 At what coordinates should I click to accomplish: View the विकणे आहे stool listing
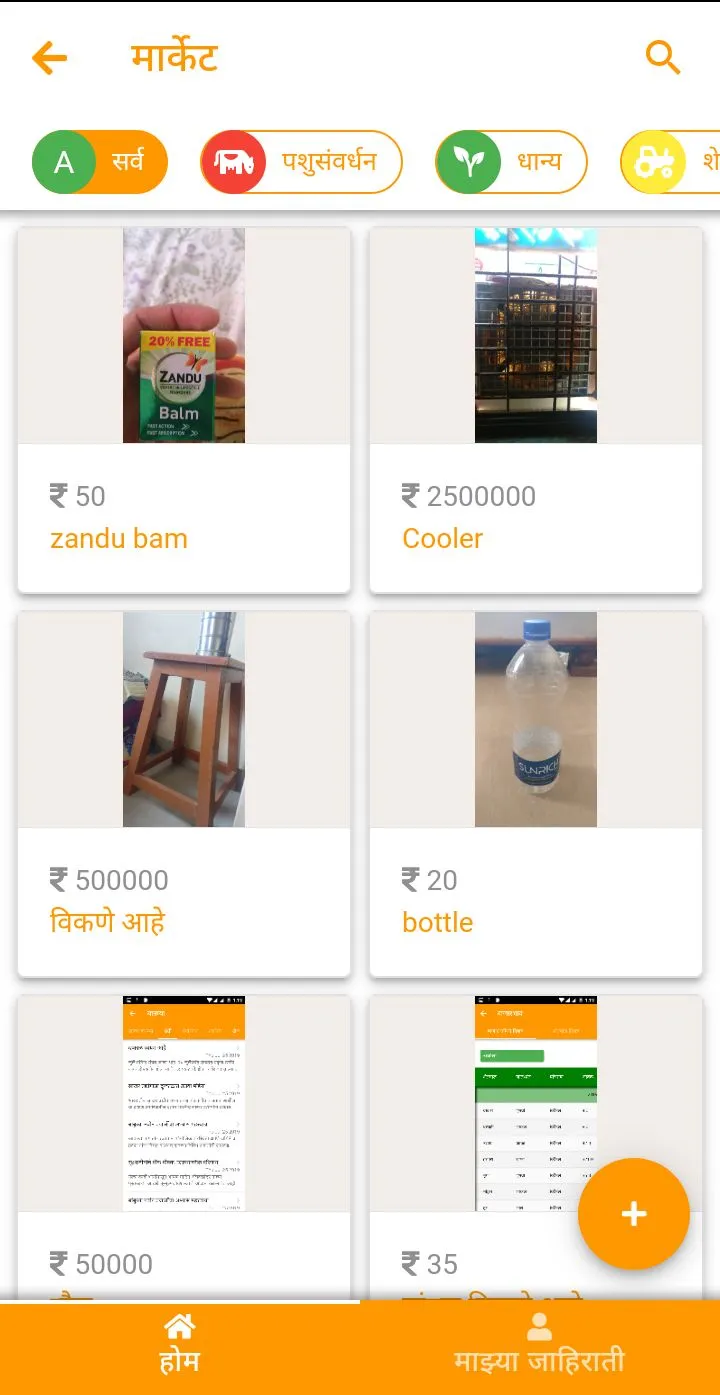coord(184,794)
